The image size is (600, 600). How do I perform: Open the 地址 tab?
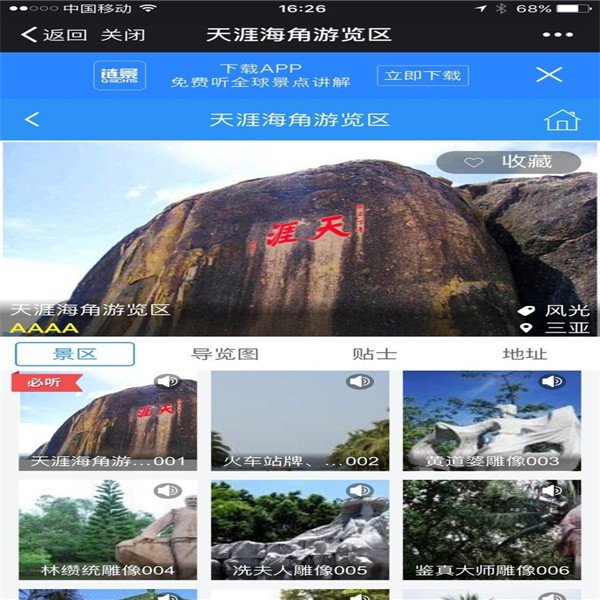(525, 354)
